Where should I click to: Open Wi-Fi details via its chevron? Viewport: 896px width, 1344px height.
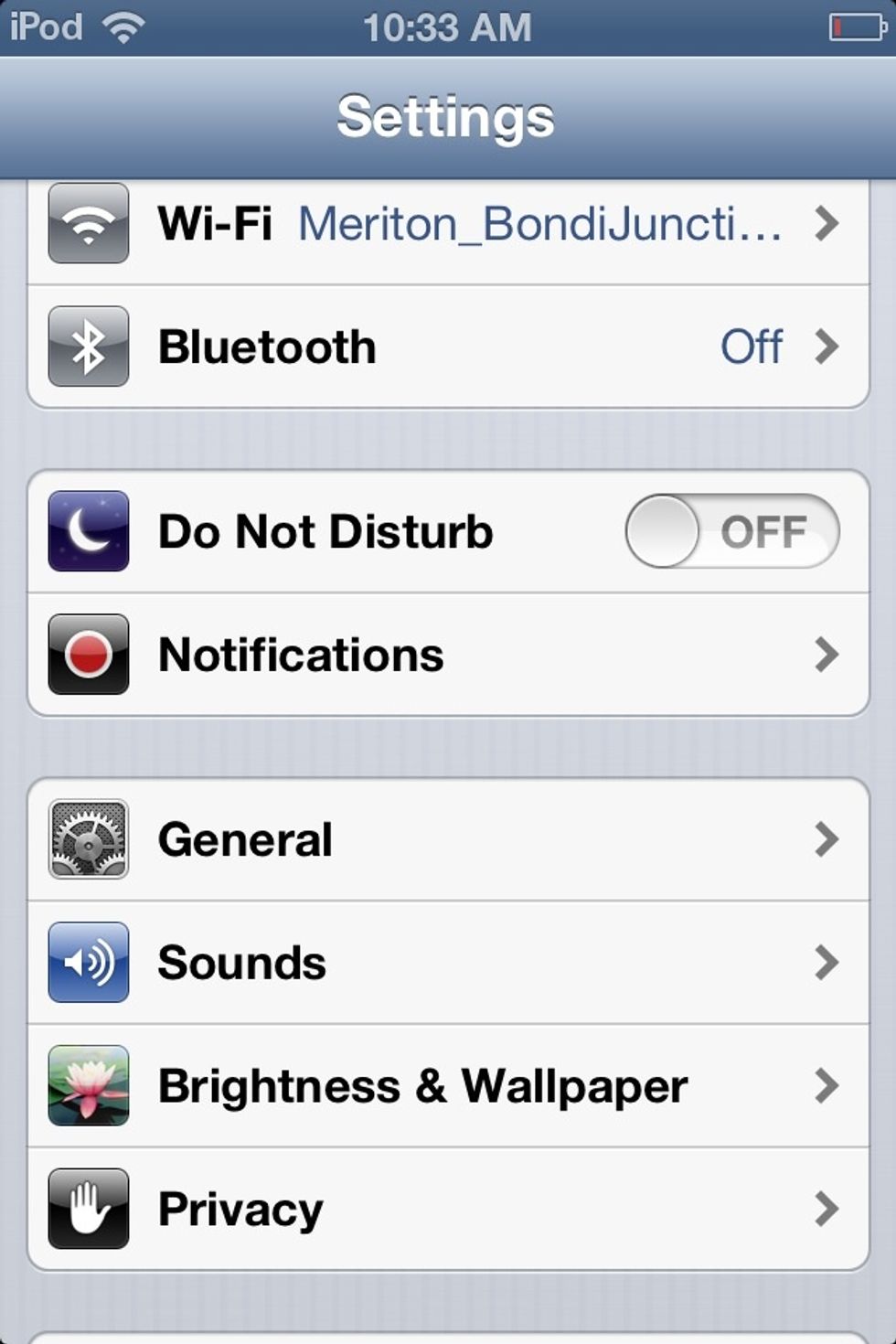click(x=827, y=224)
